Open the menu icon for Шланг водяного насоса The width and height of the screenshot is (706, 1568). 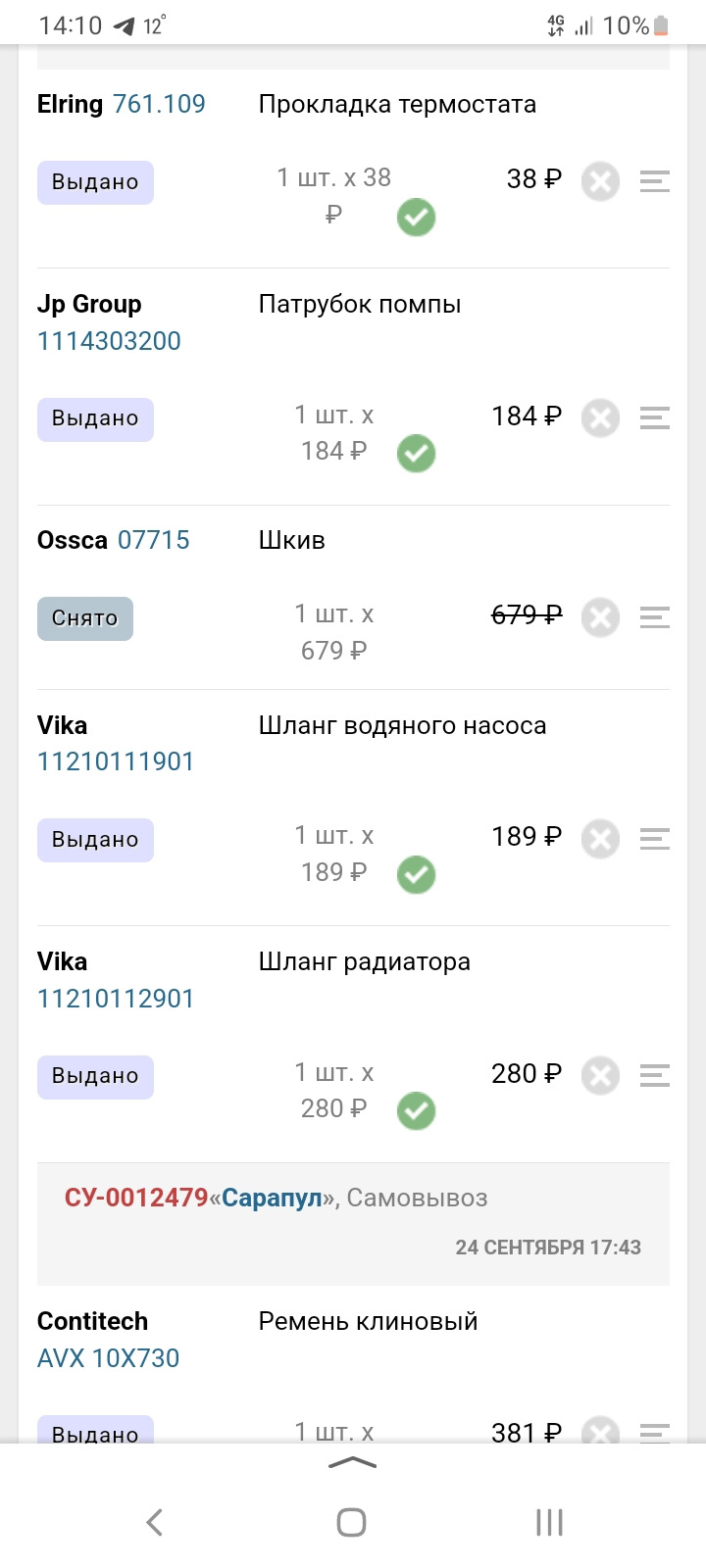click(x=654, y=839)
